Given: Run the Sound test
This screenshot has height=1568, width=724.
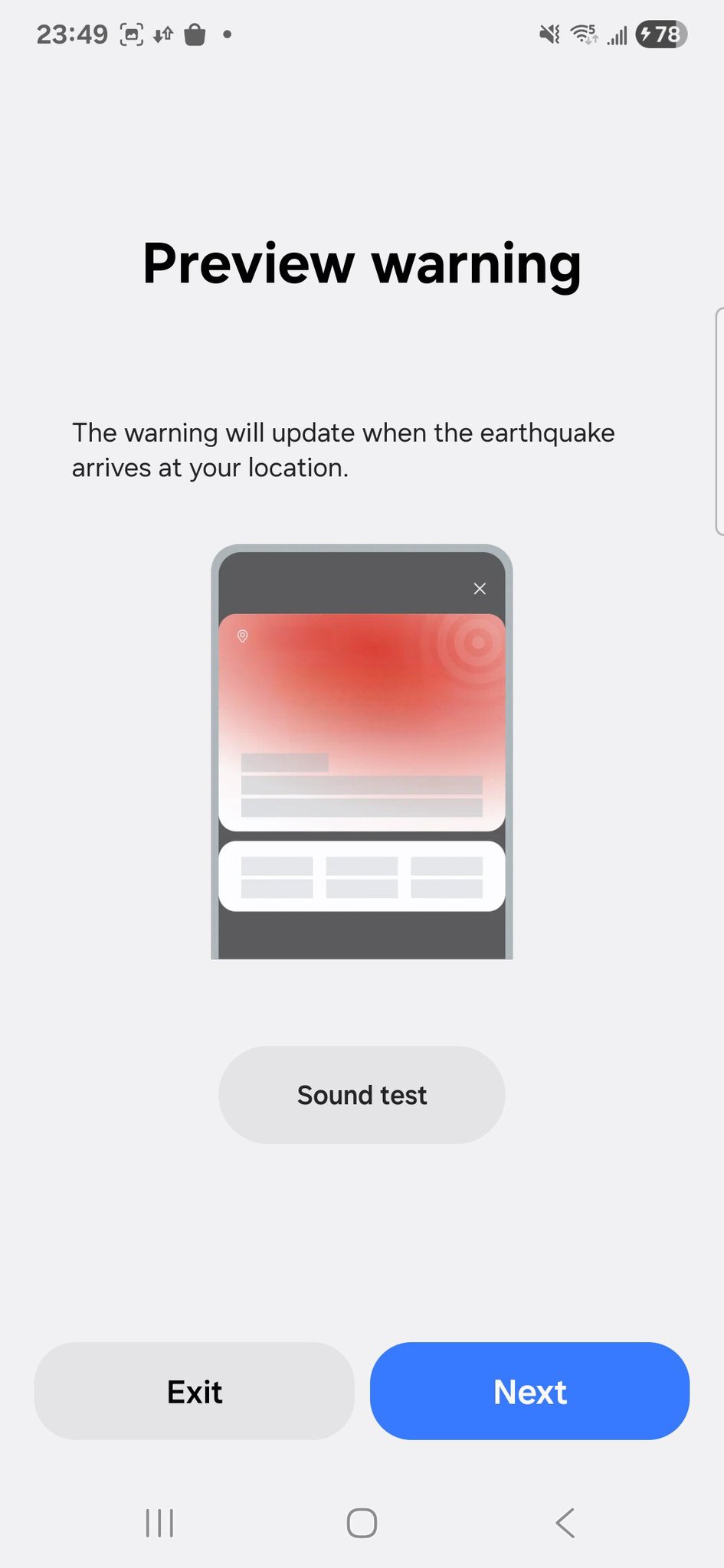Looking at the screenshot, I should tap(362, 1095).
